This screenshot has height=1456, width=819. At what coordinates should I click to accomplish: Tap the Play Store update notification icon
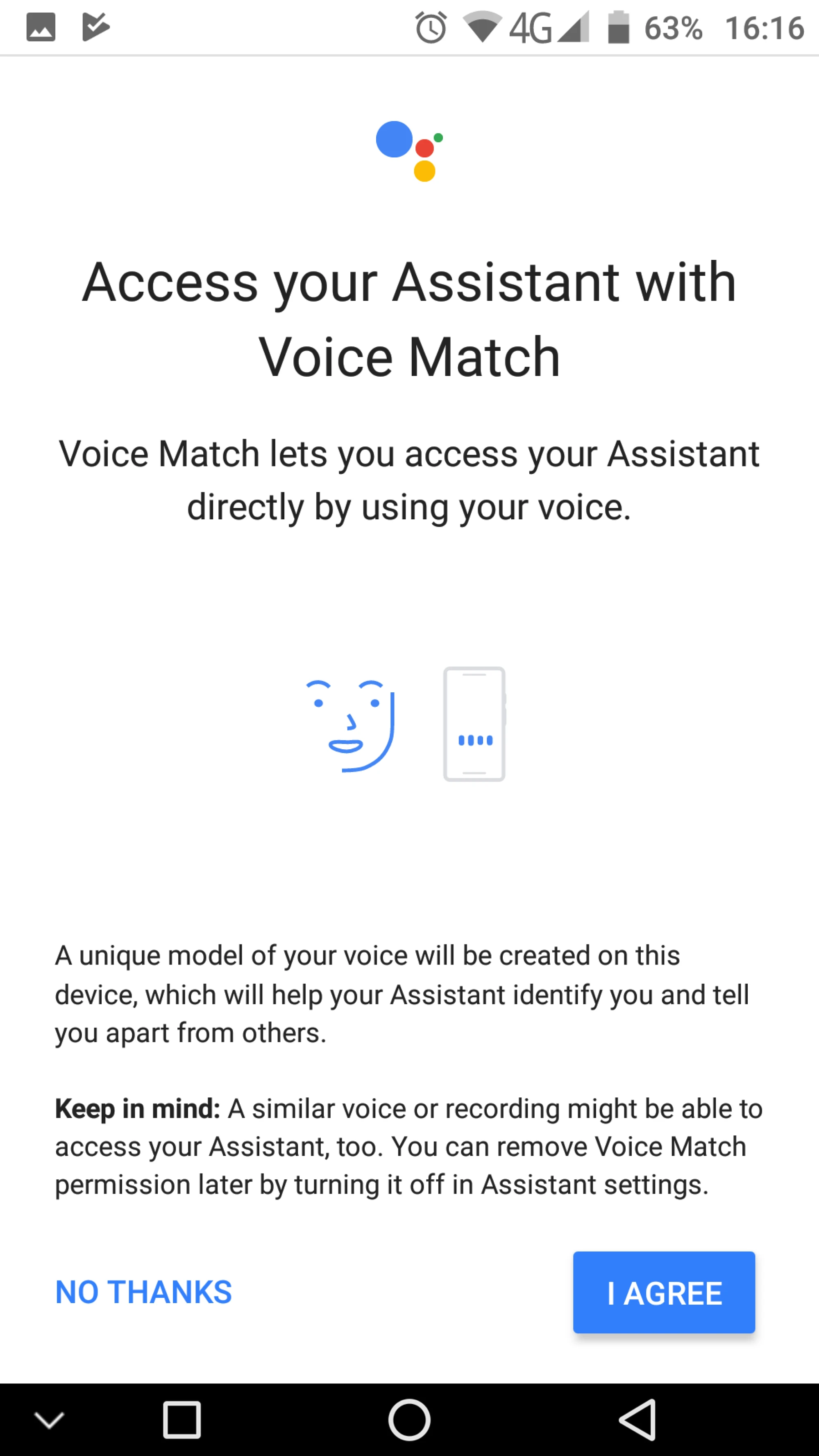(95, 27)
